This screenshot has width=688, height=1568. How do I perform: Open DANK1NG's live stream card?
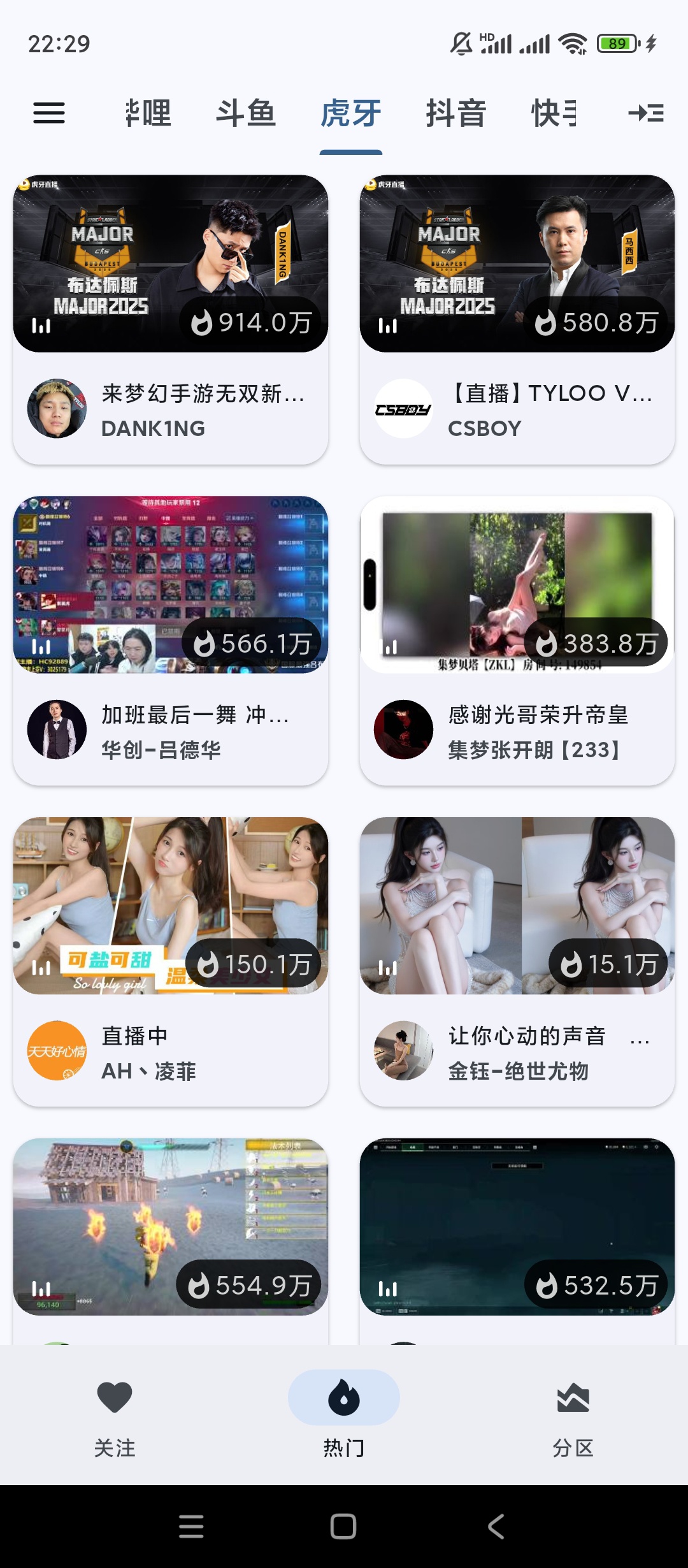[171, 319]
